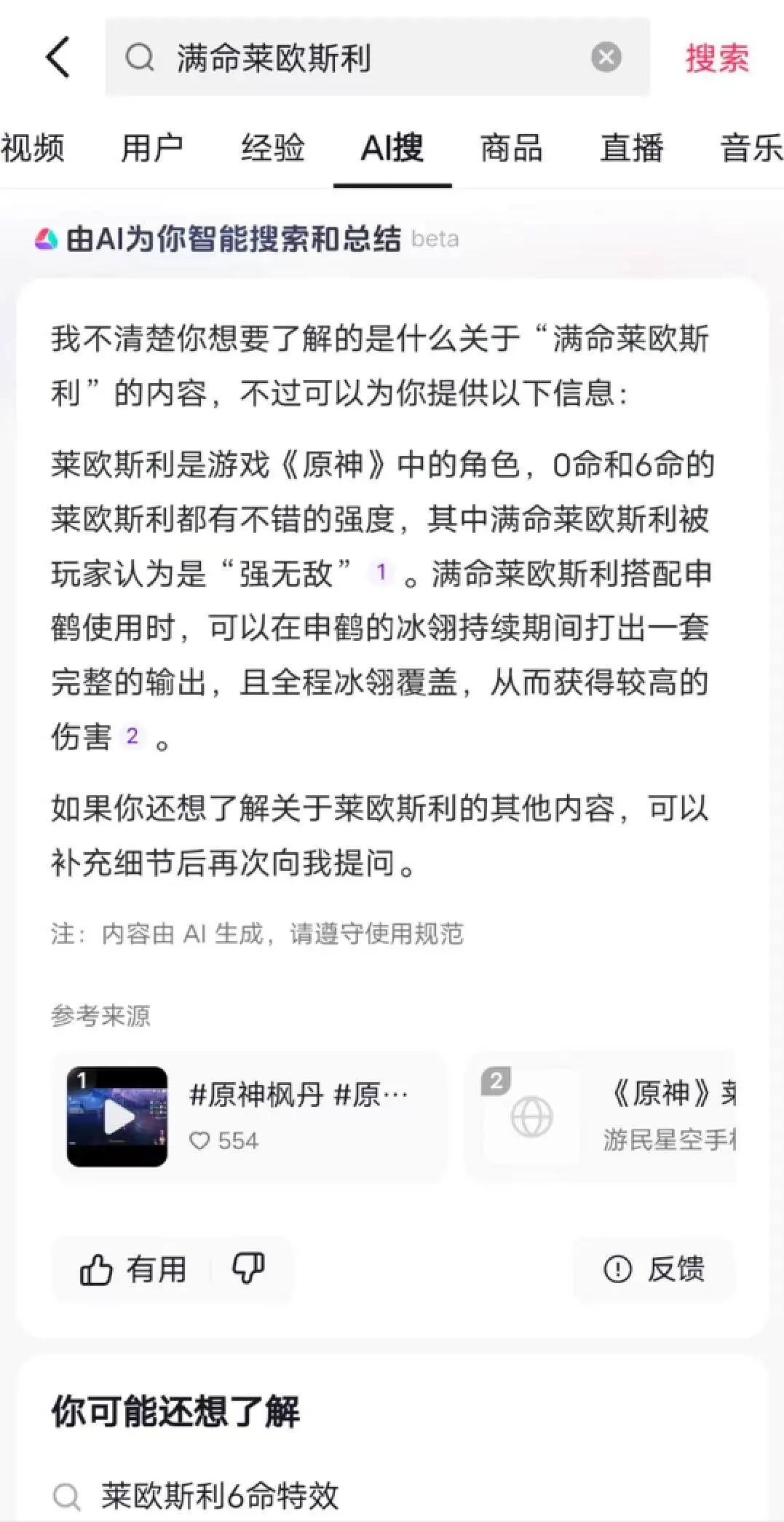
Task: Switch to the 经验 tab
Action: pos(272,149)
